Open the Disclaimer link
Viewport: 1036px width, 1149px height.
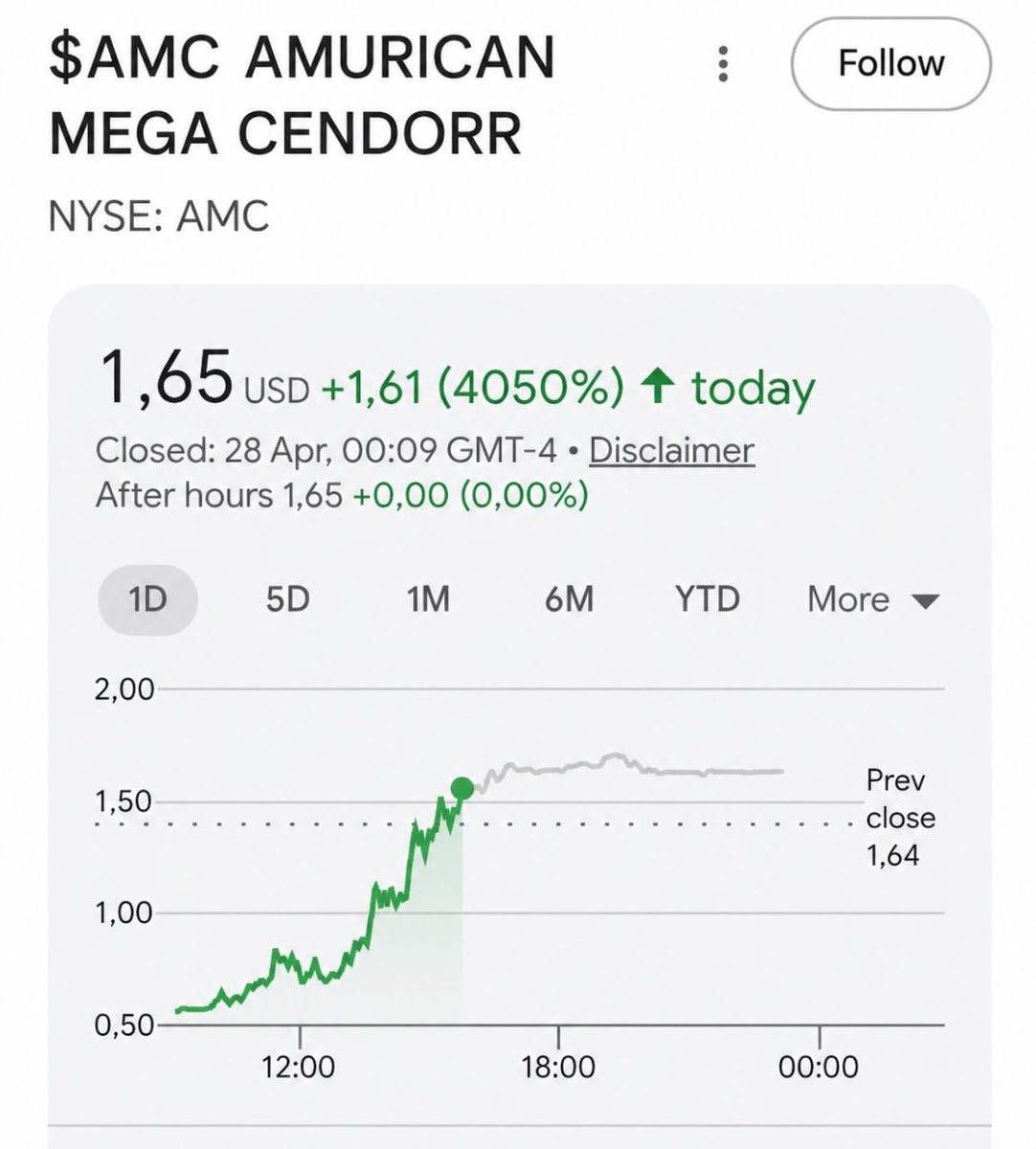click(x=671, y=450)
